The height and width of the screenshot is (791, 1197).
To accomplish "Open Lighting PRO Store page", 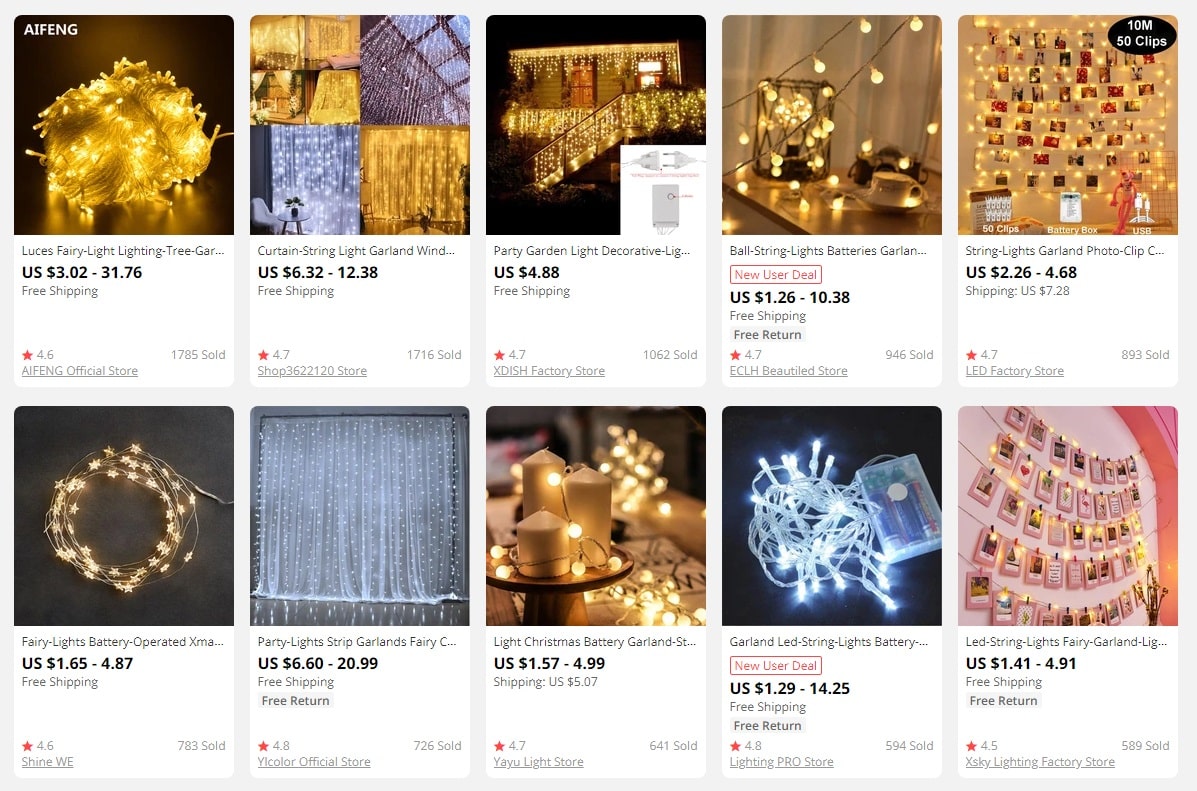I will click(781, 762).
